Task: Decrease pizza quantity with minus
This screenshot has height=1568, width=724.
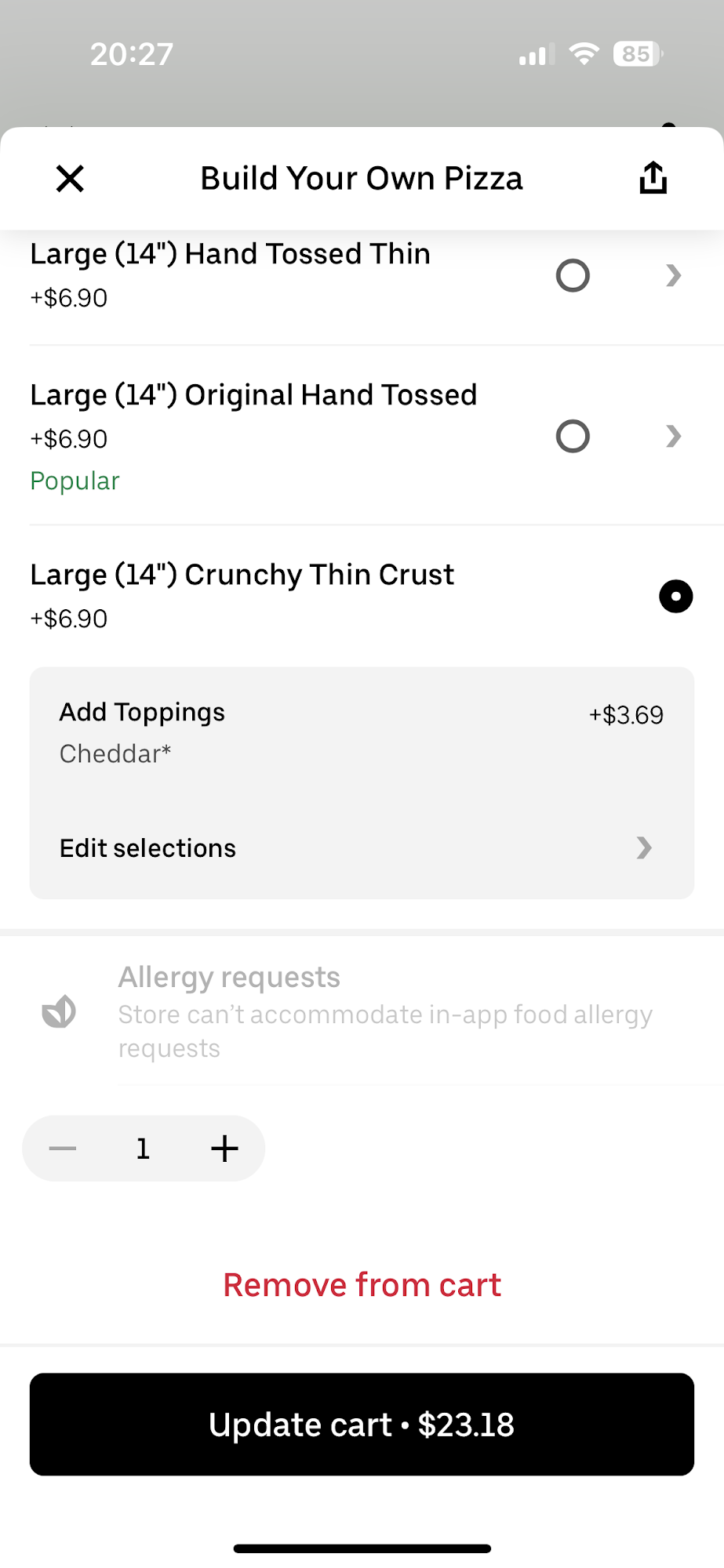Action: [x=63, y=1149]
